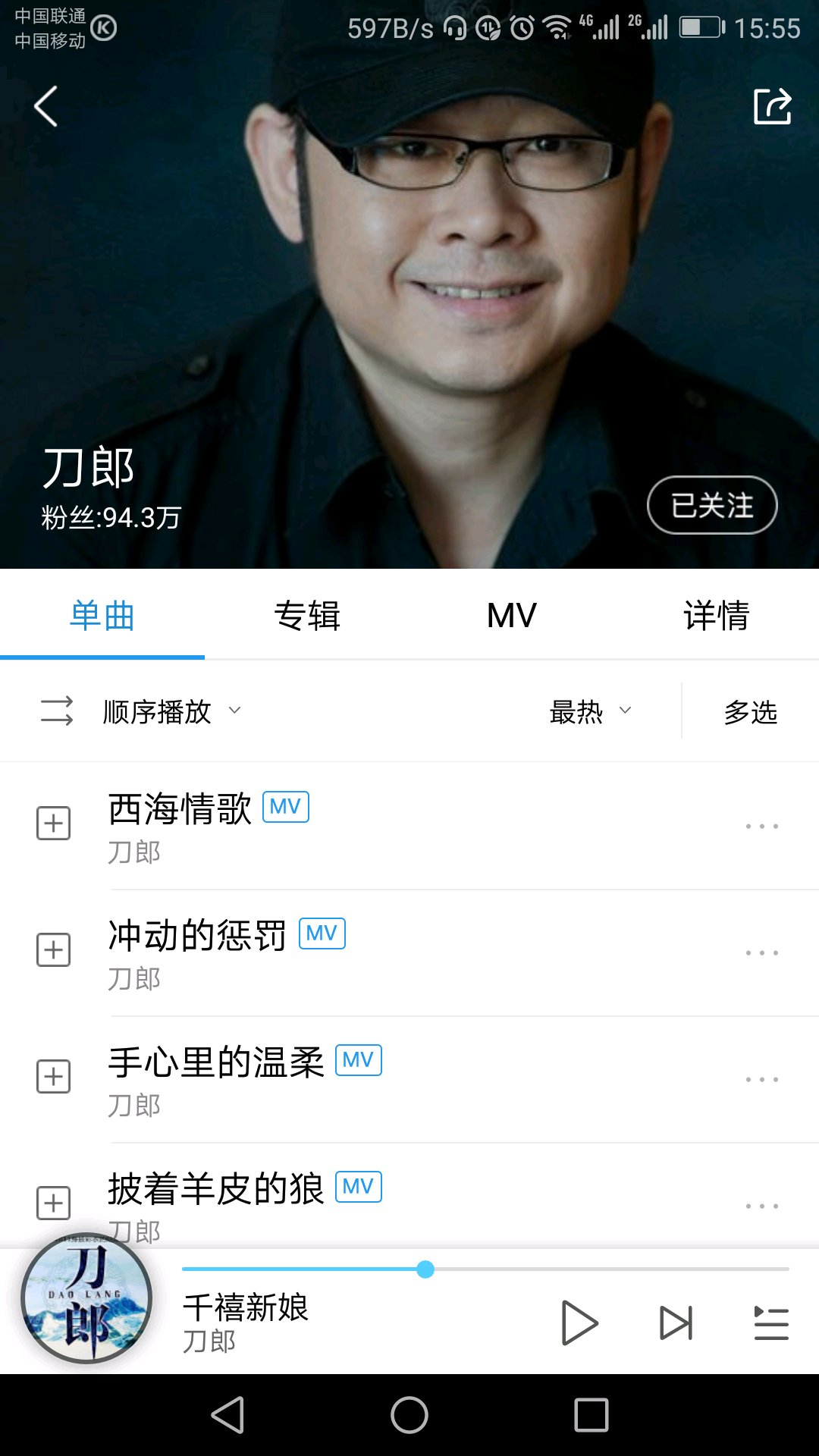Image resolution: width=819 pixels, height=1456 pixels.
Task: Expand the 最热 sort dropdown
Action: click(x=590, y=711)
